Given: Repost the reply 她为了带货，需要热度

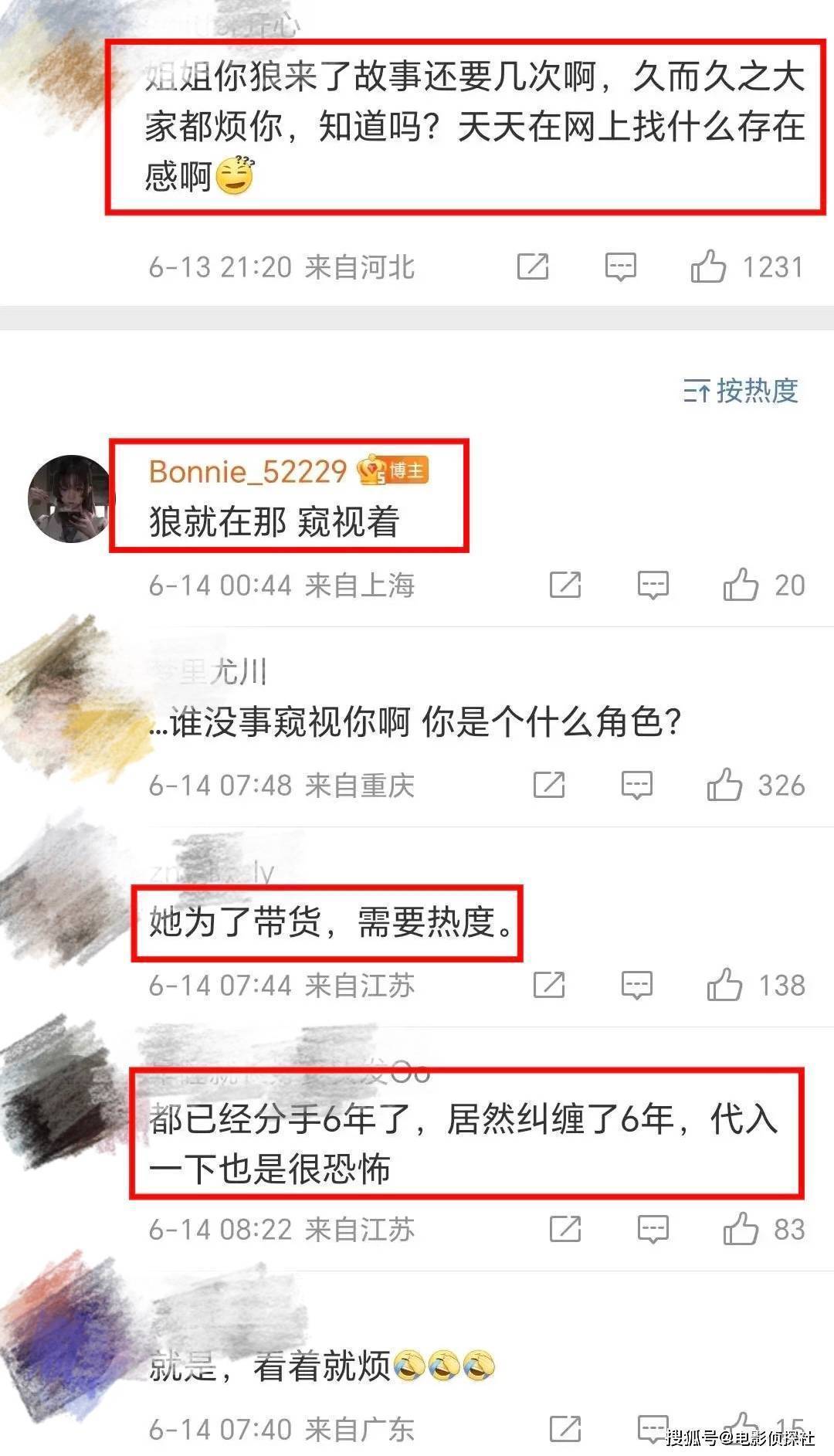Looking at the screenshot, I should (x=548, y=986).
